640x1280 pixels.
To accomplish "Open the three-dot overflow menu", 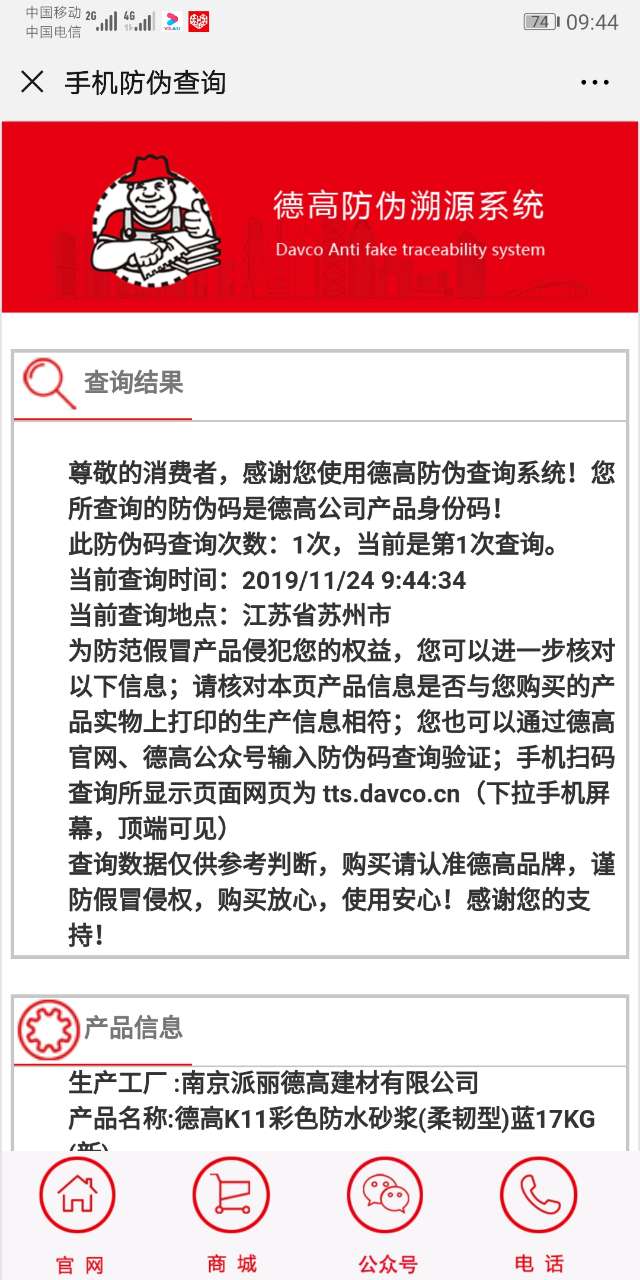I will pos(594,83).
